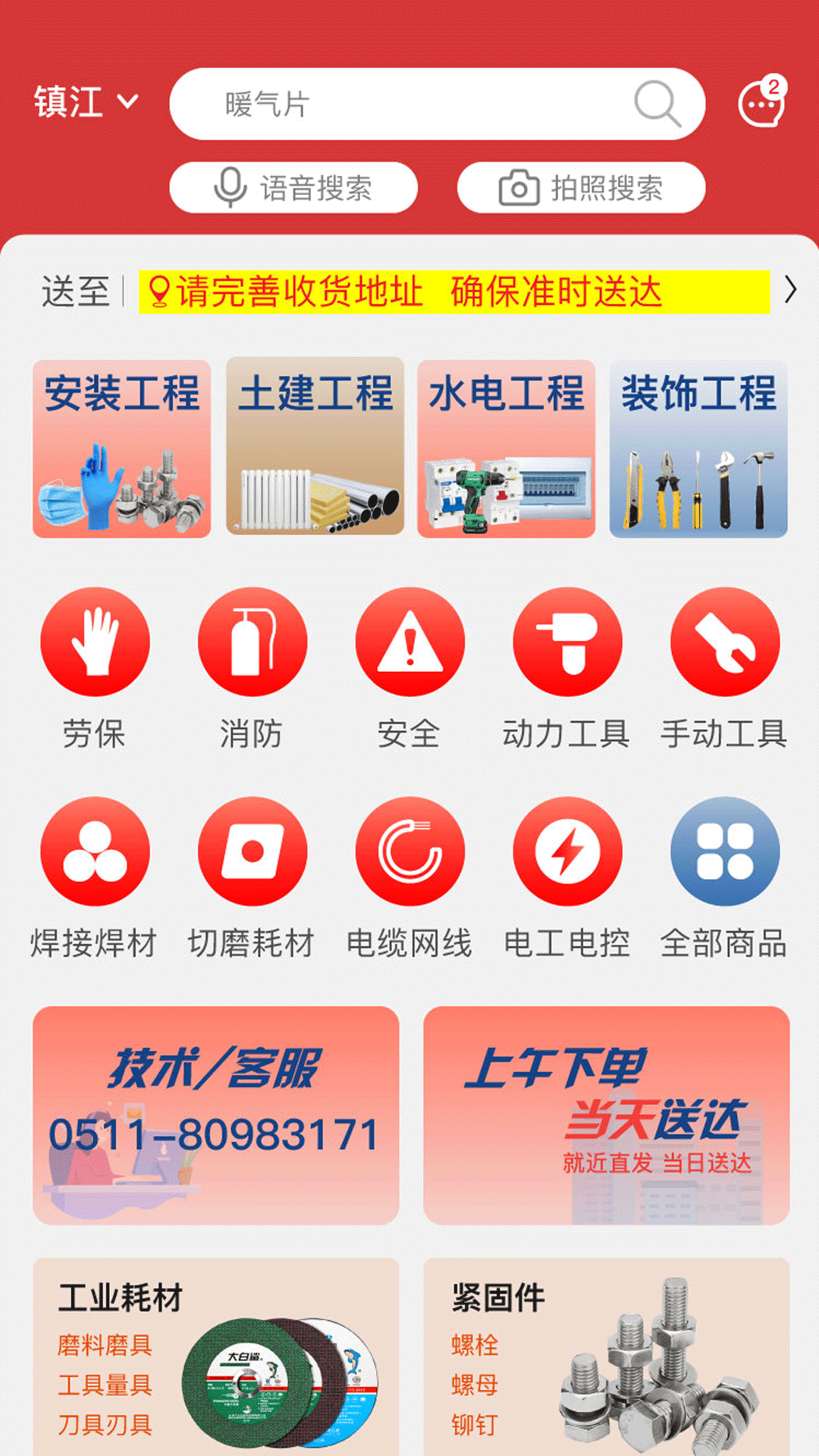Tap the 暖气片 search field
Viewport: 819px width, 1456px height.
437,104
